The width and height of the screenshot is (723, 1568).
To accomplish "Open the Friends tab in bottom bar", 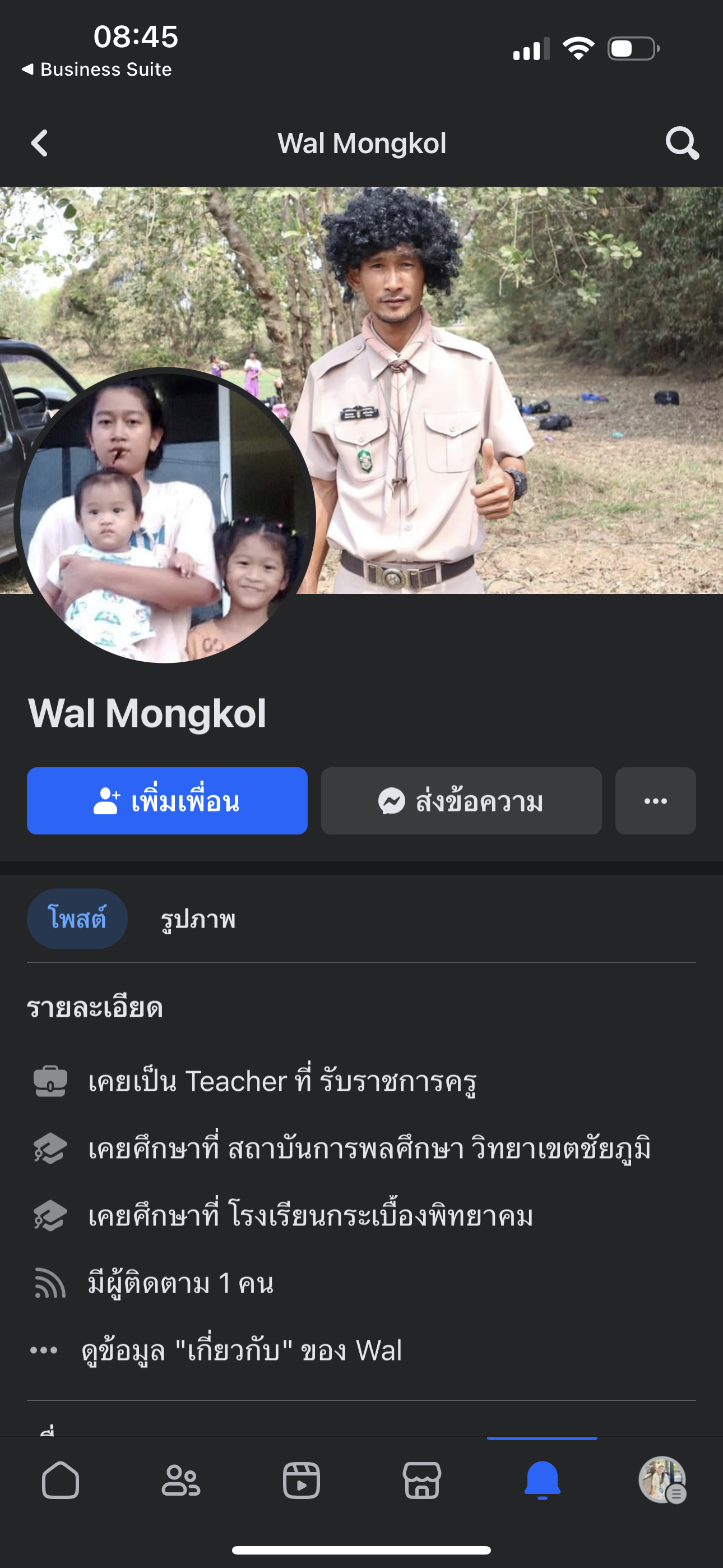I will click(x=180, y=1480).
